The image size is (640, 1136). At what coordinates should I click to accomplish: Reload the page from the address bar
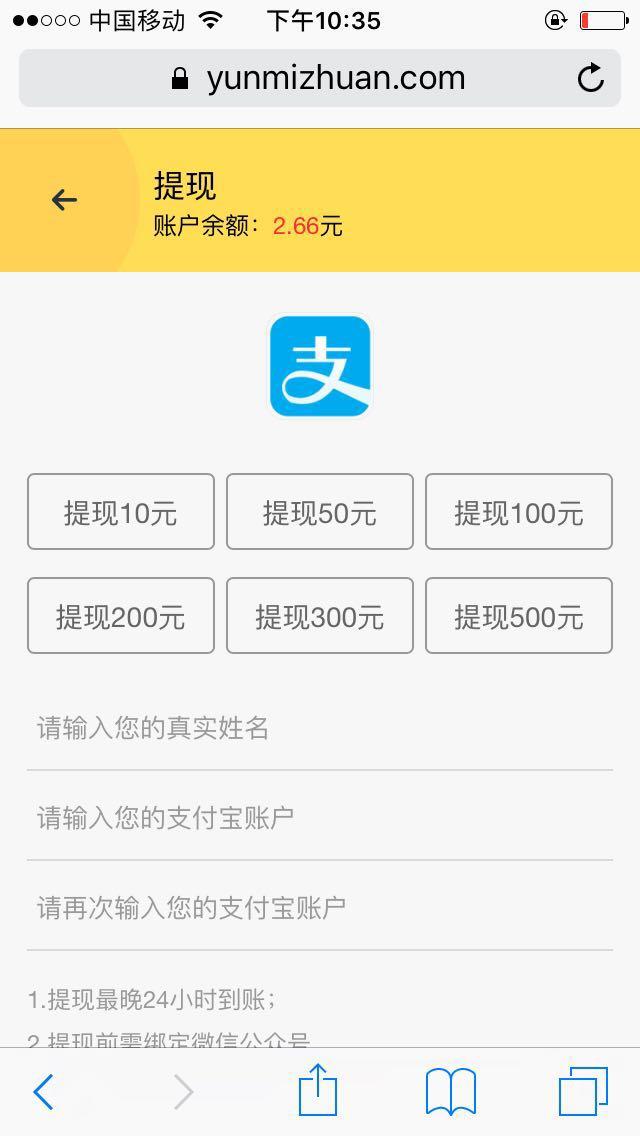pyautogui.click(x=591, y=78)
